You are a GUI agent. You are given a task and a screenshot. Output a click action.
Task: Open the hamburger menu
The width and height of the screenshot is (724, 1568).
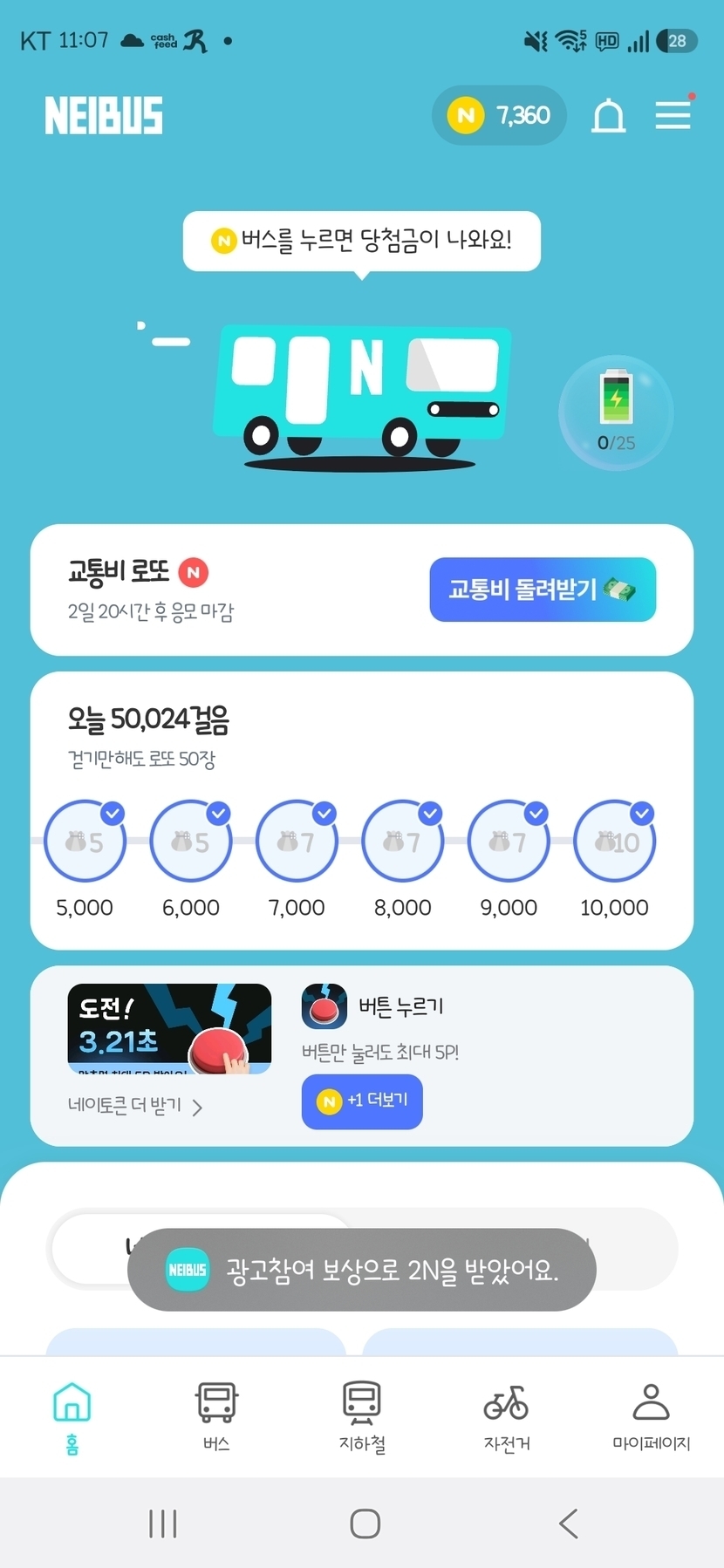(x=673, y=115)
